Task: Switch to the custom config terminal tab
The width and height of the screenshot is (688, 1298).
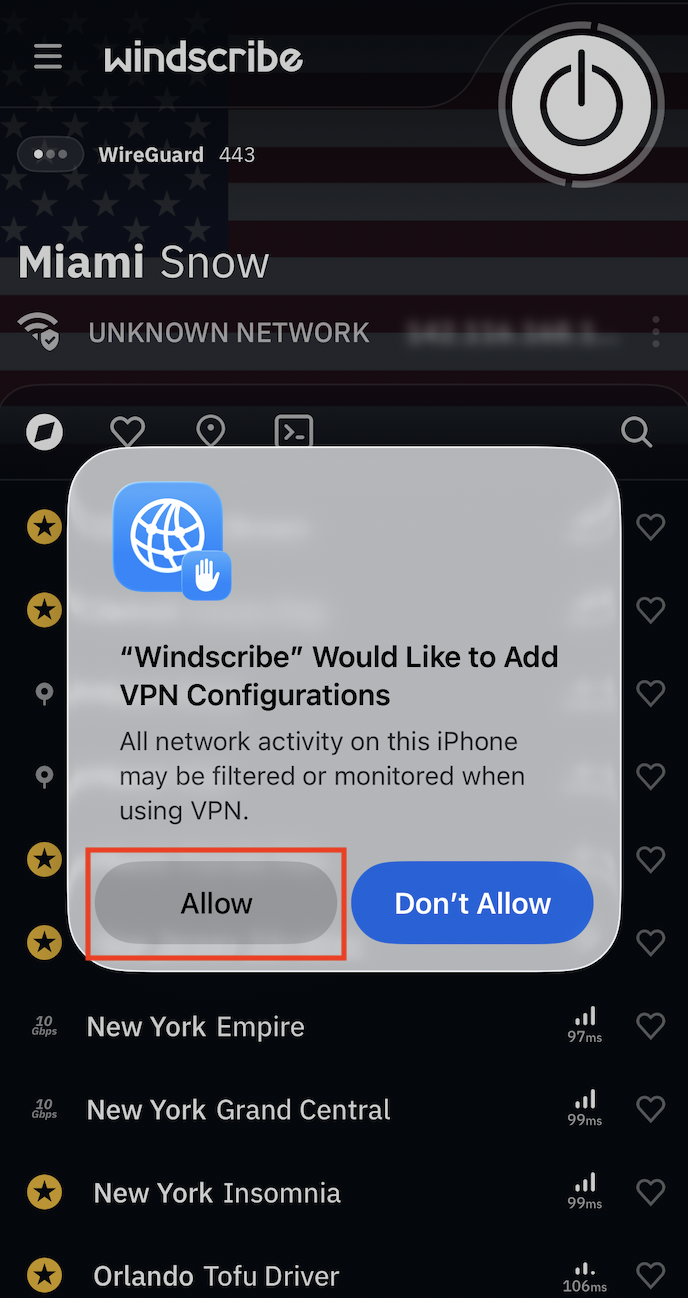Action: tap(294, 432)
